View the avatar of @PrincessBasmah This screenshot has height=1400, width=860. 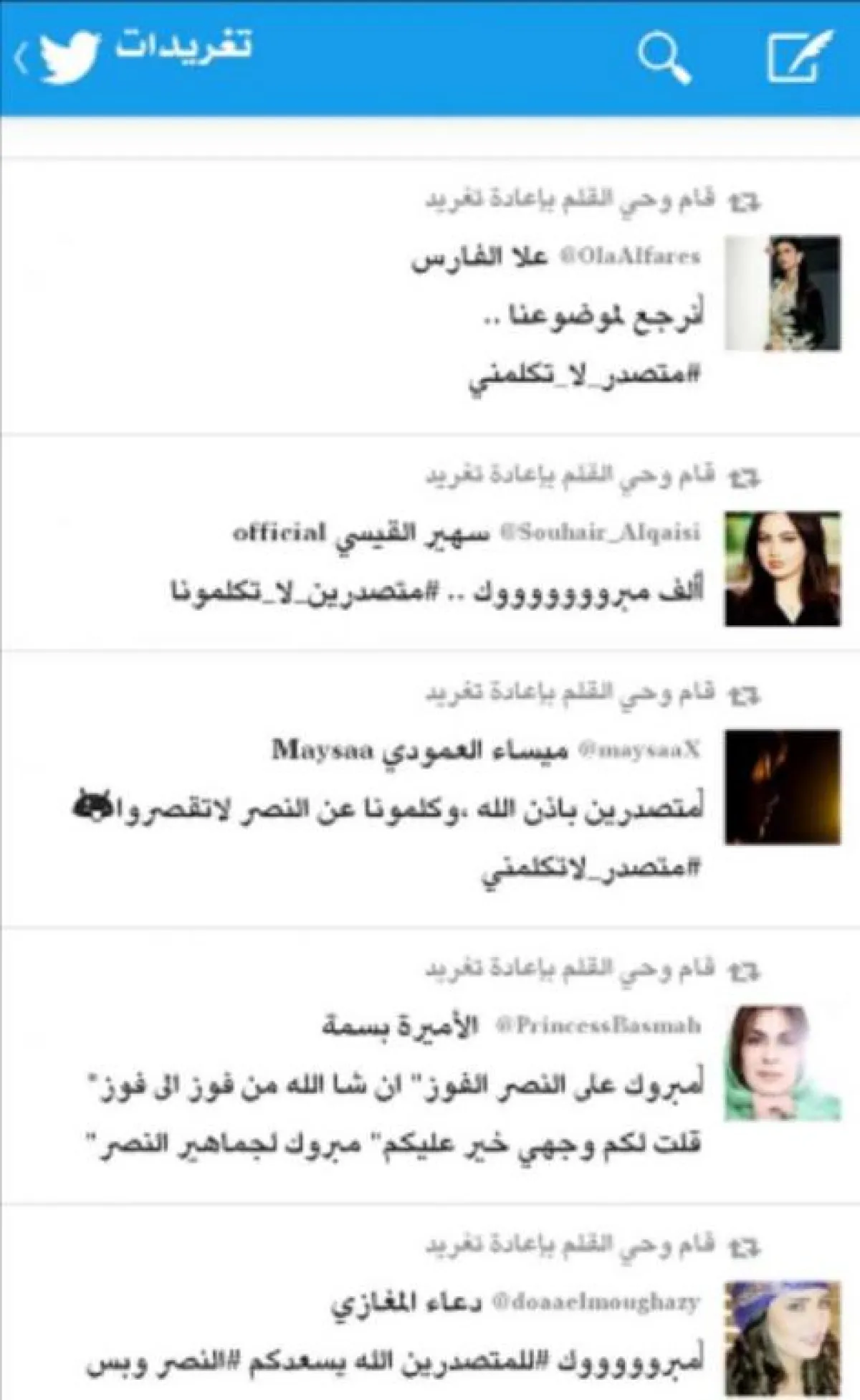coord(782,1063)
